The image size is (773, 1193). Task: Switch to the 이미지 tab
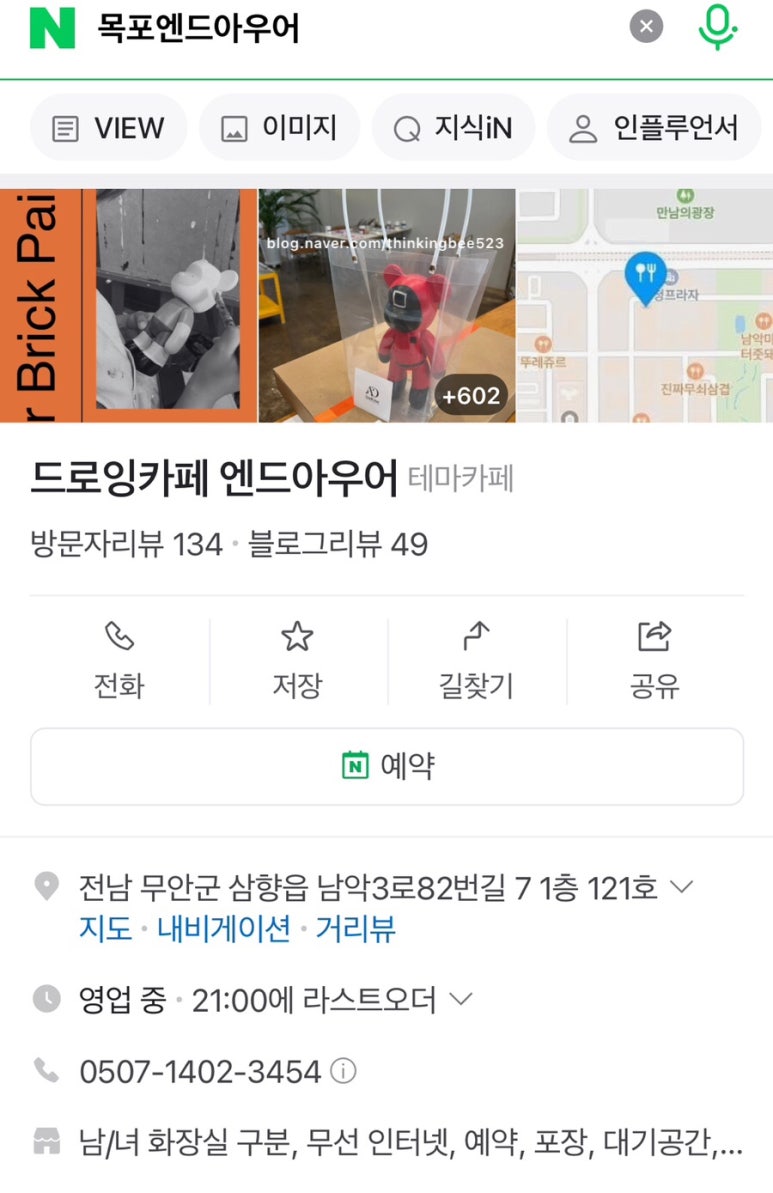(278, 128)
